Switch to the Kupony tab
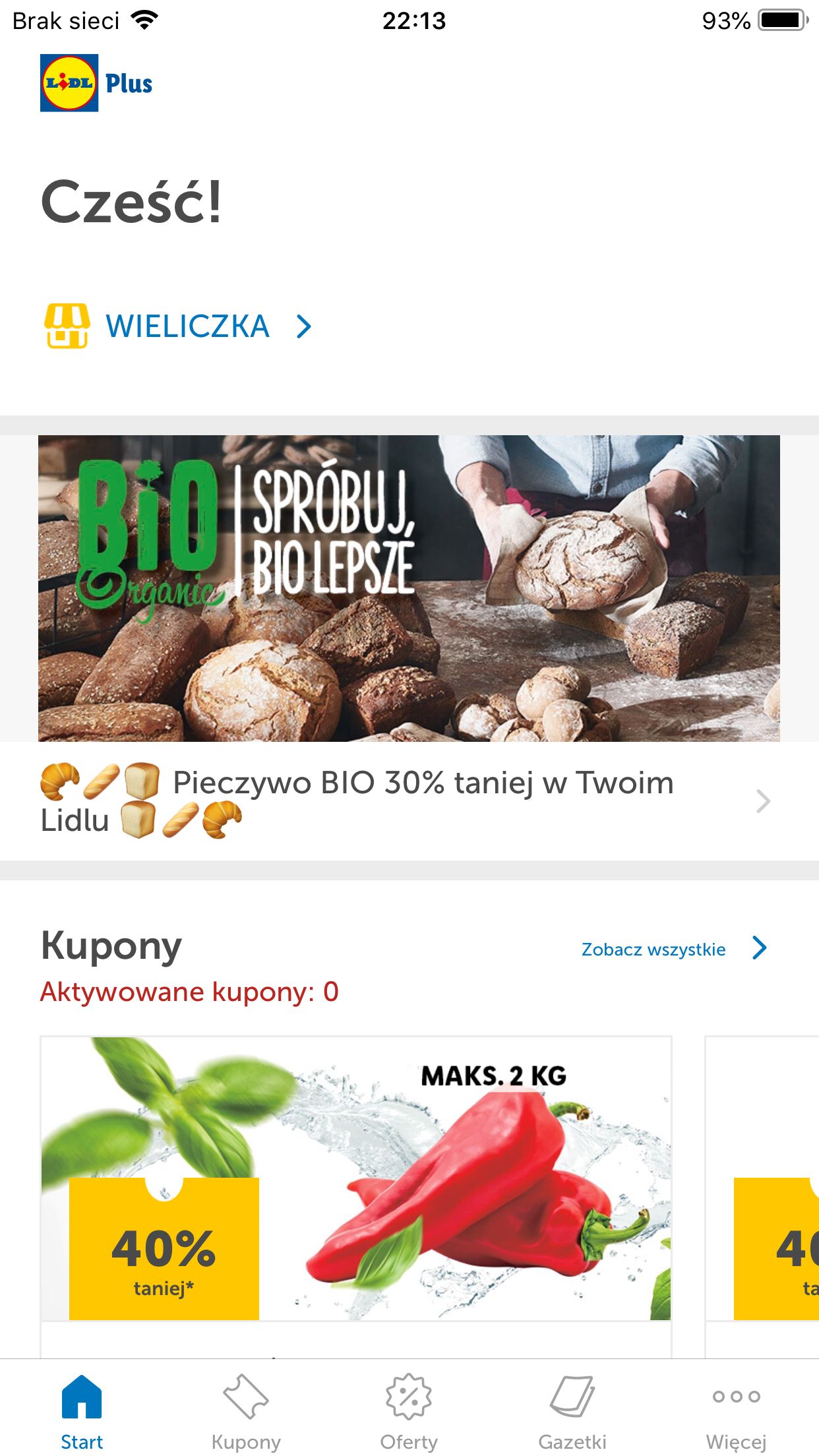The width and height of the screenshot is (819, 1456). point(246,1411)
